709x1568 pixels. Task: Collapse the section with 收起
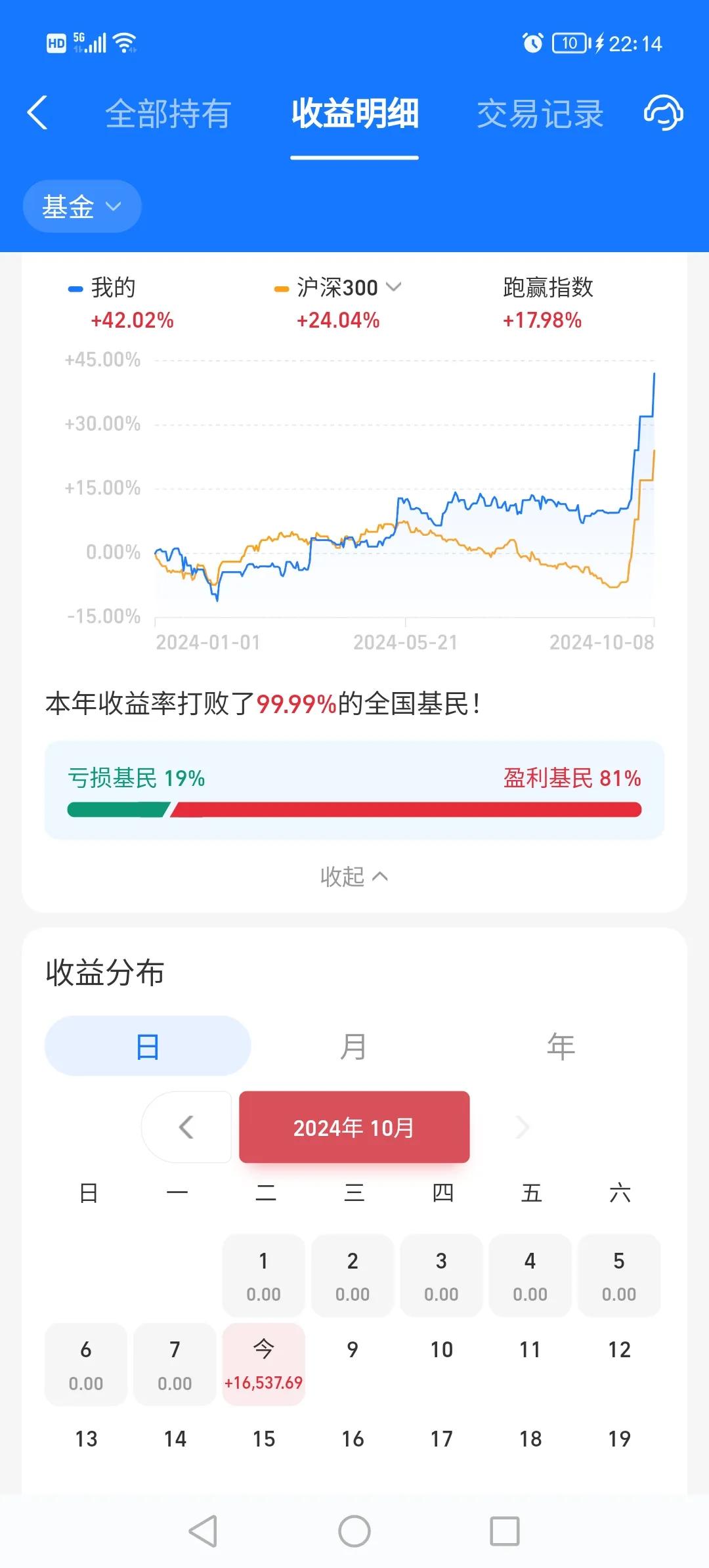pyautogui.click(x=354, y=877)
